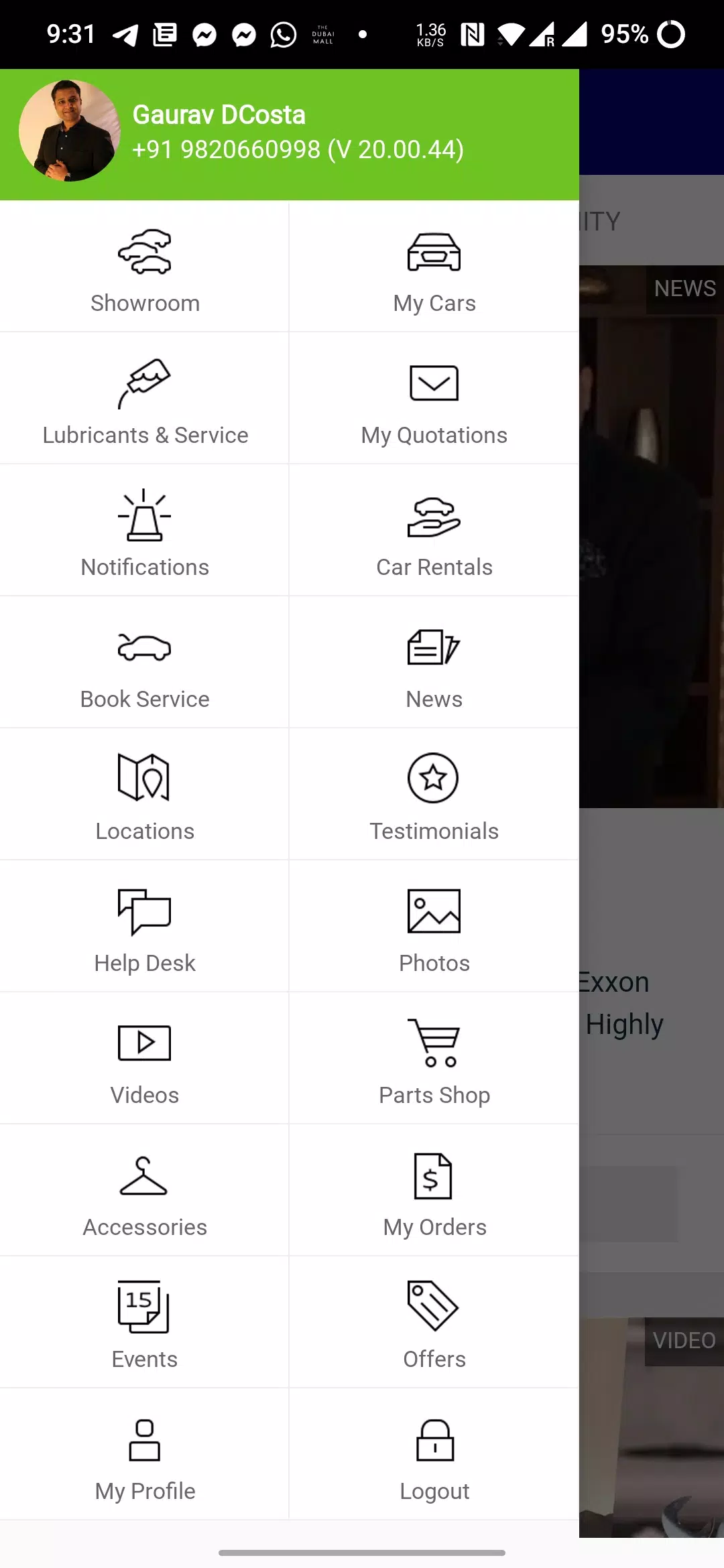Viewport: 724px width, 1568px height.
Task: Open the Help Desk
Action: pos(144,927)
